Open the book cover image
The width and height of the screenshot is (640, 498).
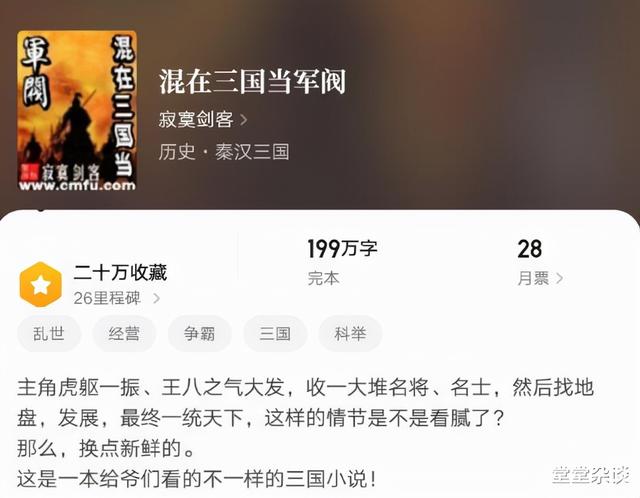point(77,111)
